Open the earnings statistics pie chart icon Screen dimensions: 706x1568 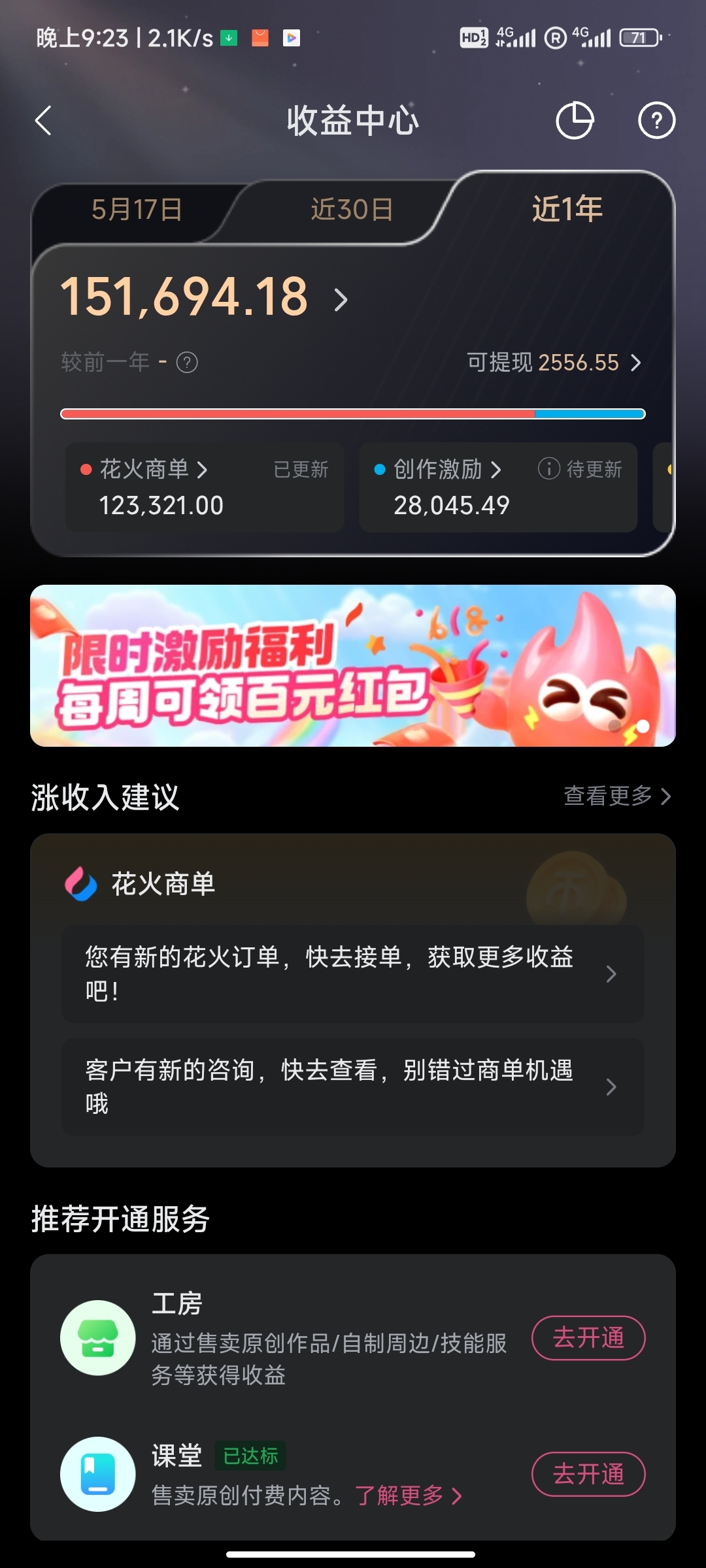(x=575, y=121)
